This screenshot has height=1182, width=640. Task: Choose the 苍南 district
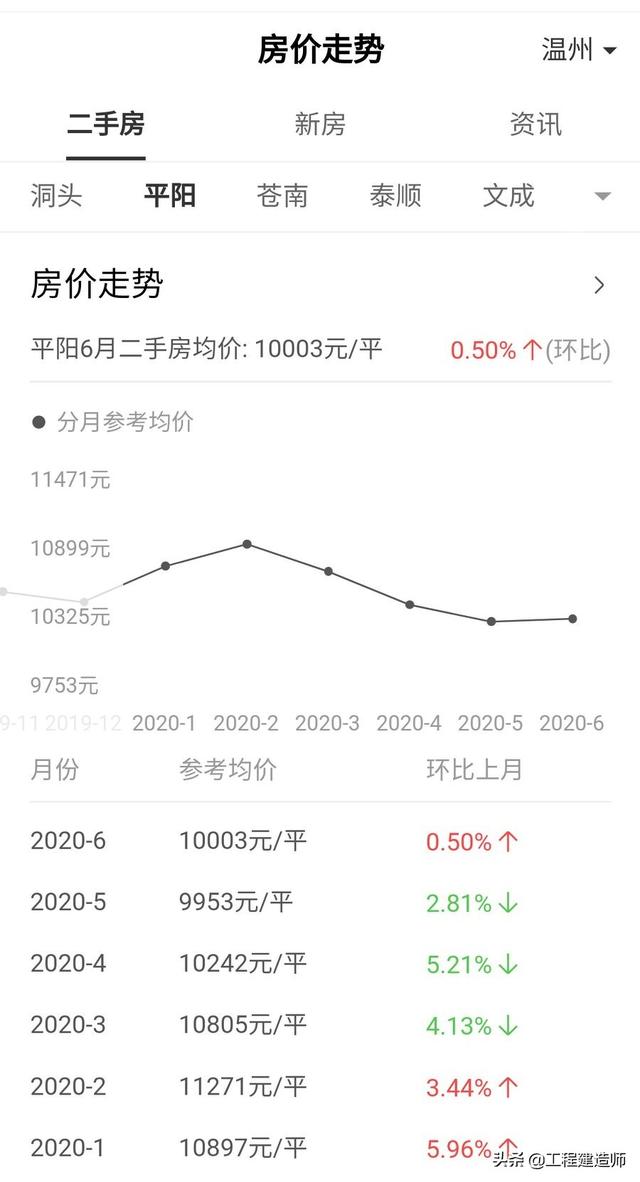click(282, 196)
